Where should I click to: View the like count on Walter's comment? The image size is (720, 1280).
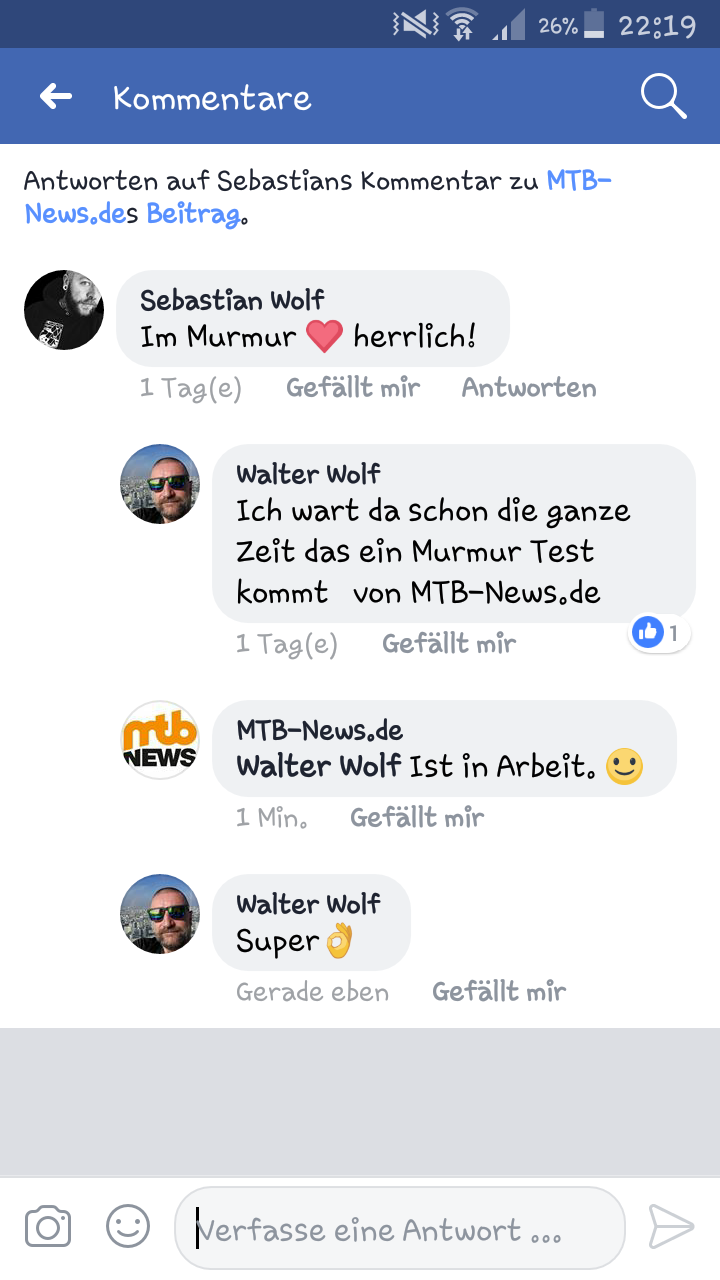tap(660, 632)
